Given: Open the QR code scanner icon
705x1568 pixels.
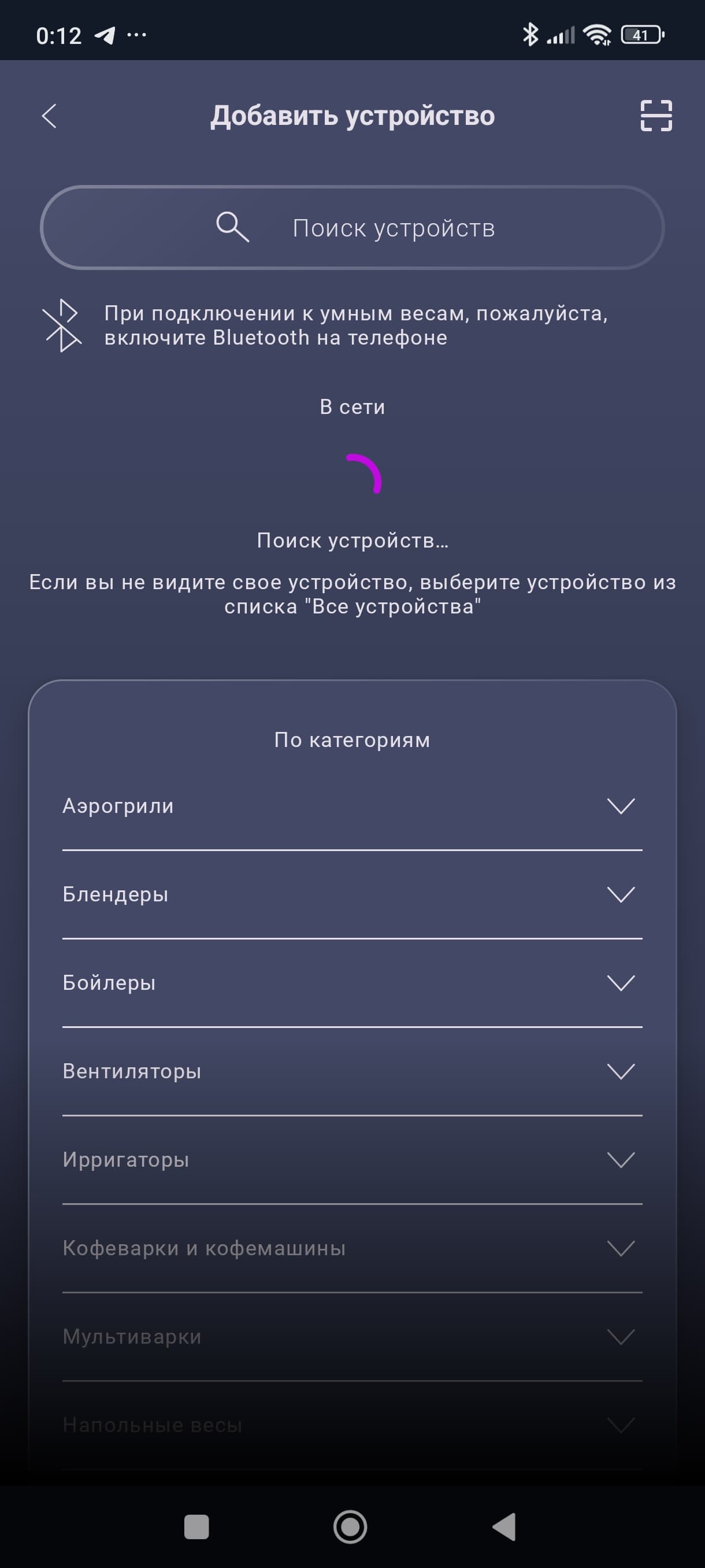Looking at the screenshot, I should pos(656,116).
